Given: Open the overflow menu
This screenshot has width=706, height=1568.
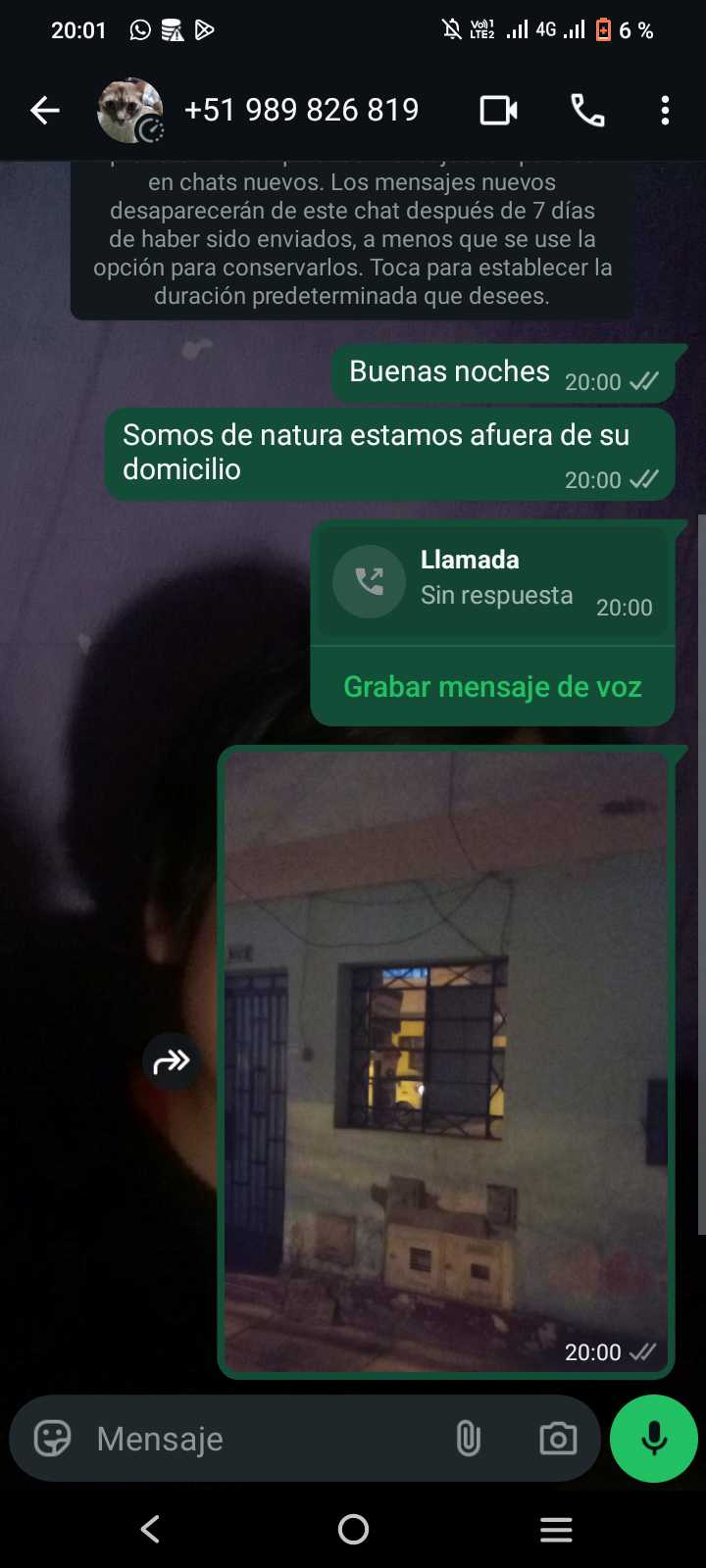Looking at the screenshot, I should click(665, 111).
